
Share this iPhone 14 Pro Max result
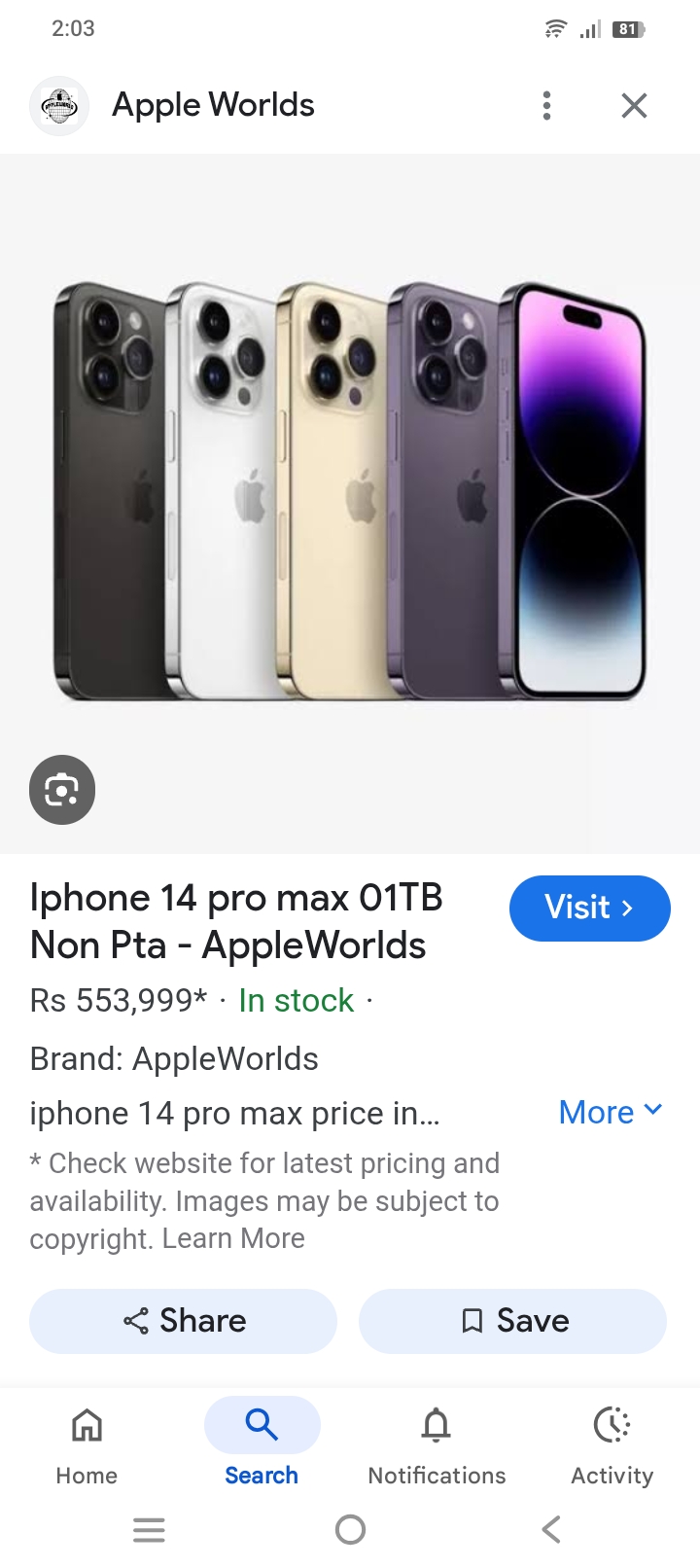coord(184,1321)
